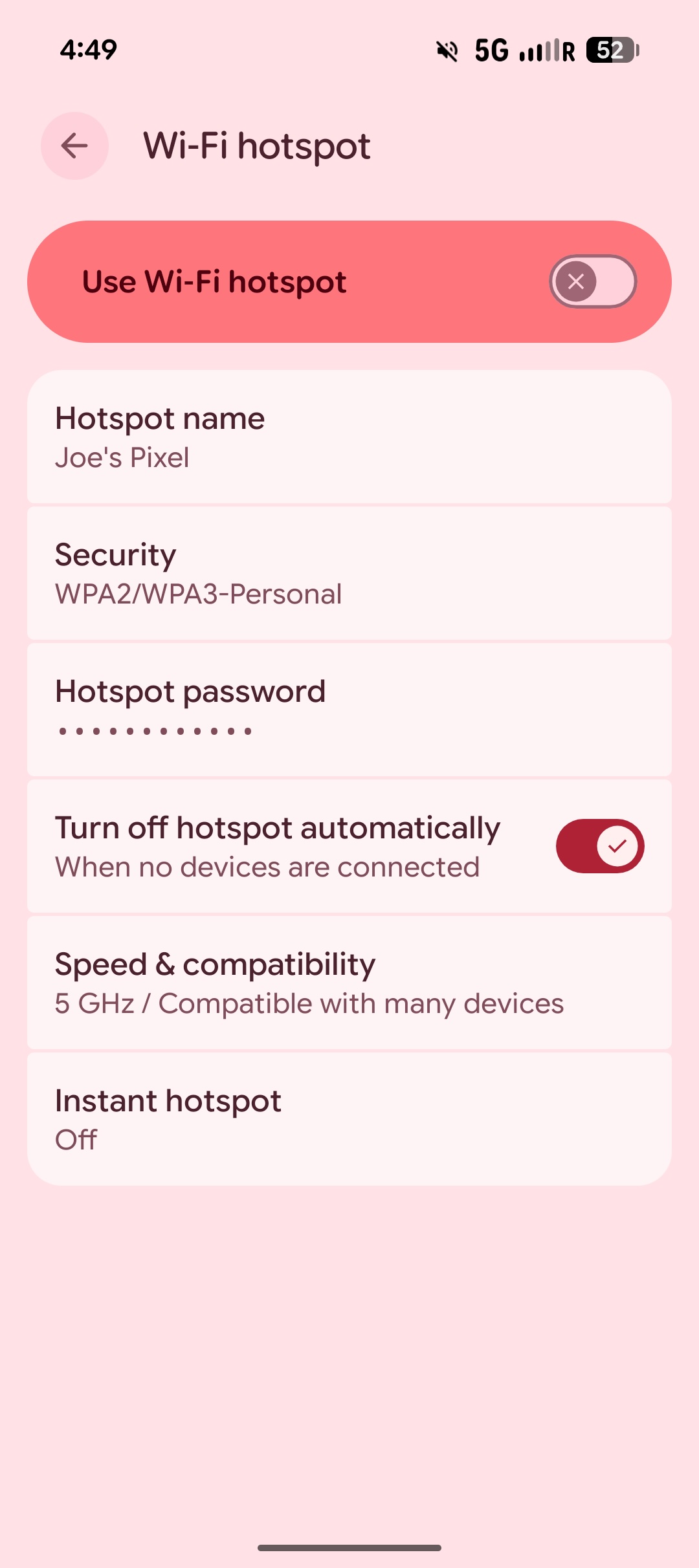Disable Turn off hotspot automatically
The height and width of the screenshot is (1568, 699).
pos(599,845)
